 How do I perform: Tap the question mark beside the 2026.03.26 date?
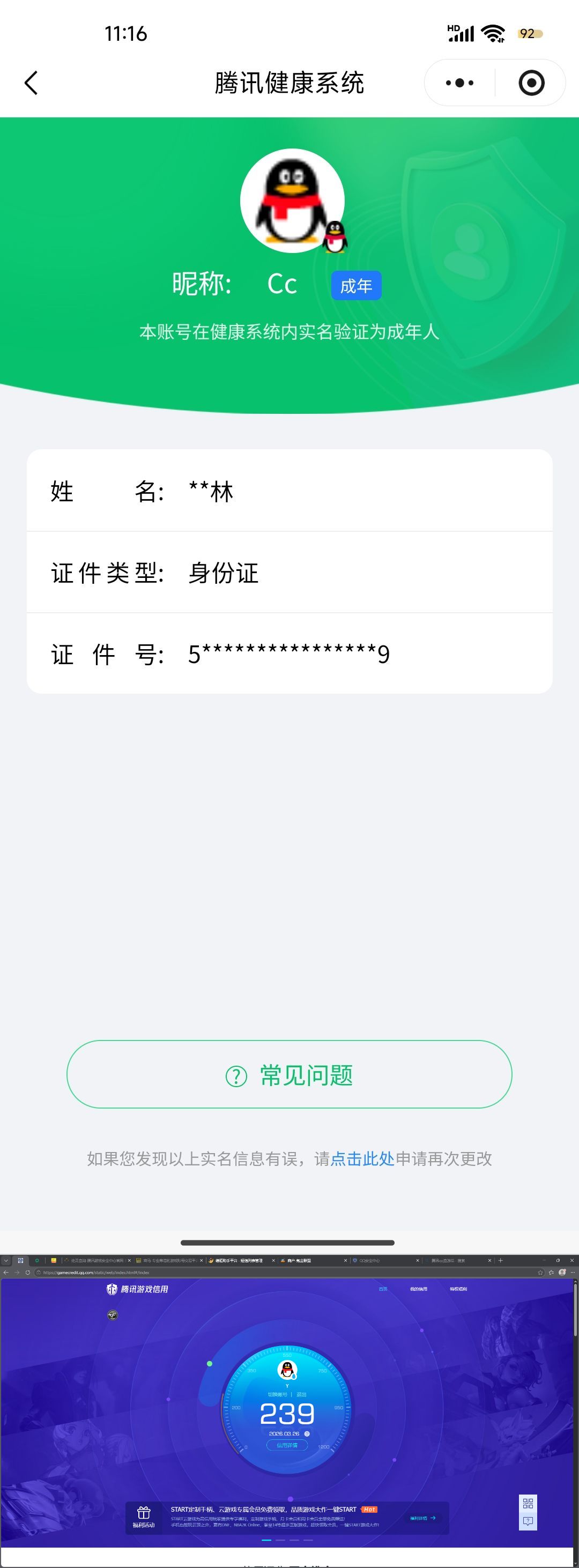[308, 1435]
